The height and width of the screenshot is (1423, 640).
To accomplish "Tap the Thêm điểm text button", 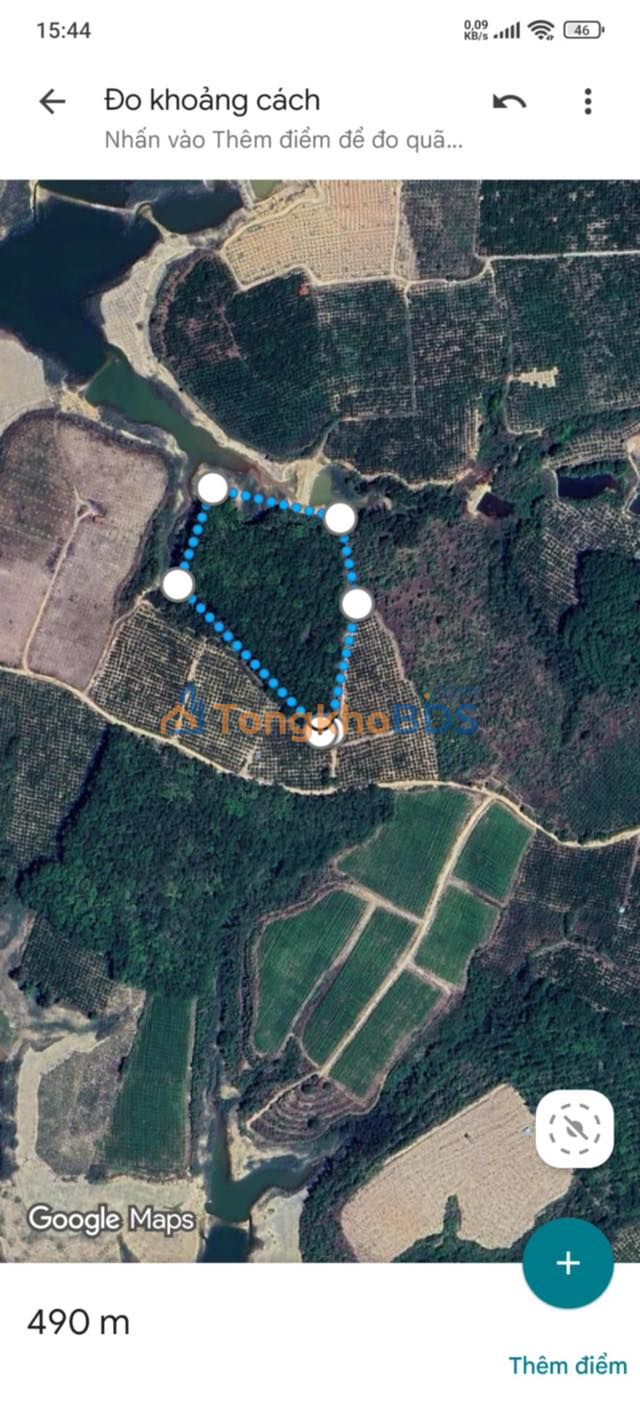I will tap(567, 1365).
